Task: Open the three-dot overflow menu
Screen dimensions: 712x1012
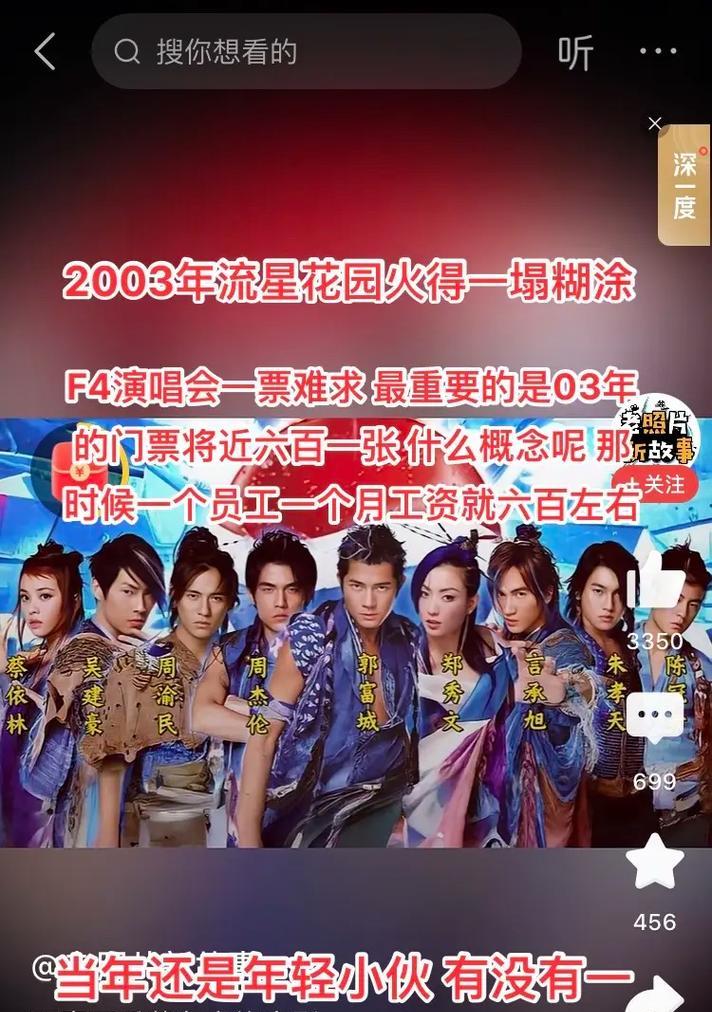Action: click(657, 52)
